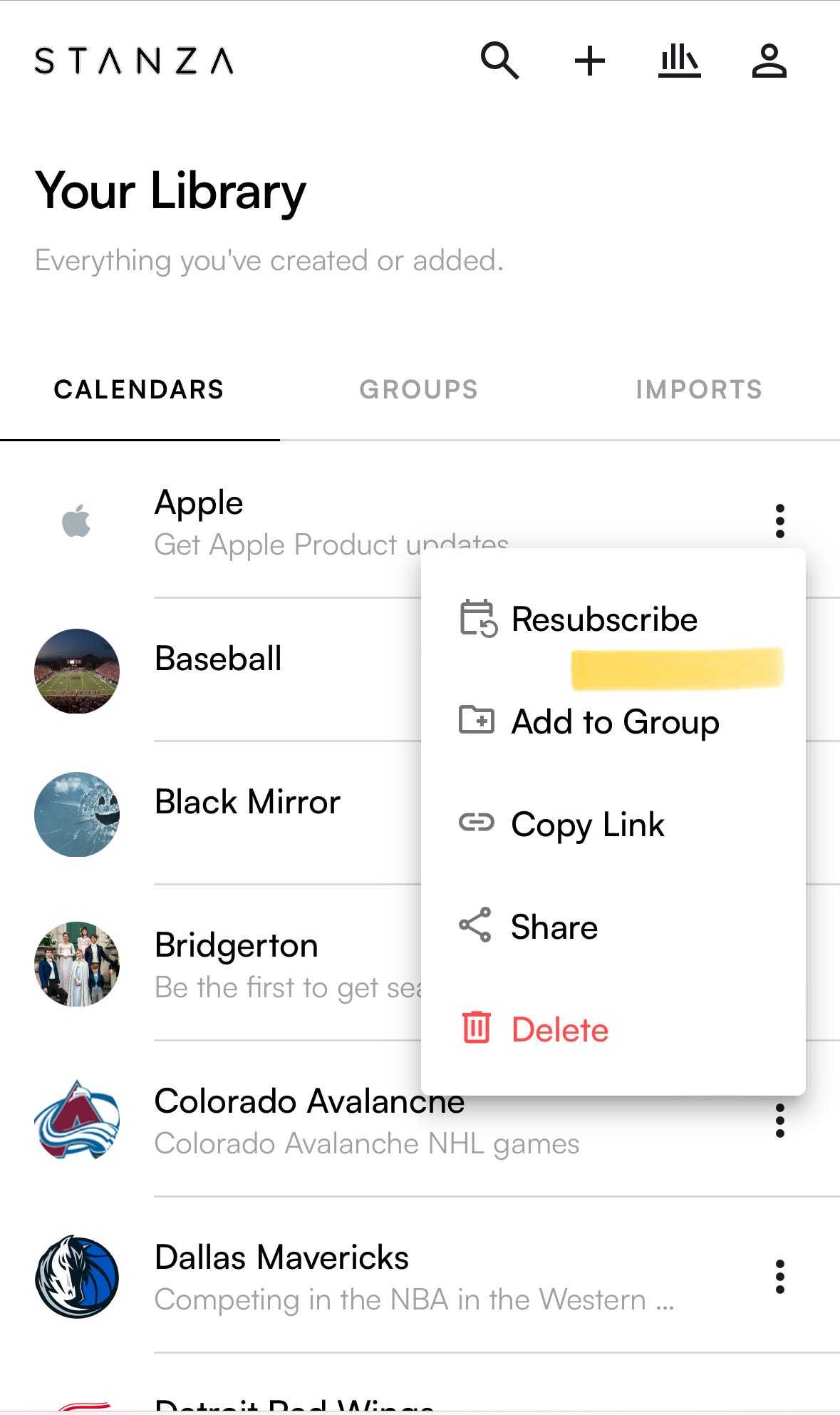Tap the plus icon to add a calendar

tap(590, 61)
